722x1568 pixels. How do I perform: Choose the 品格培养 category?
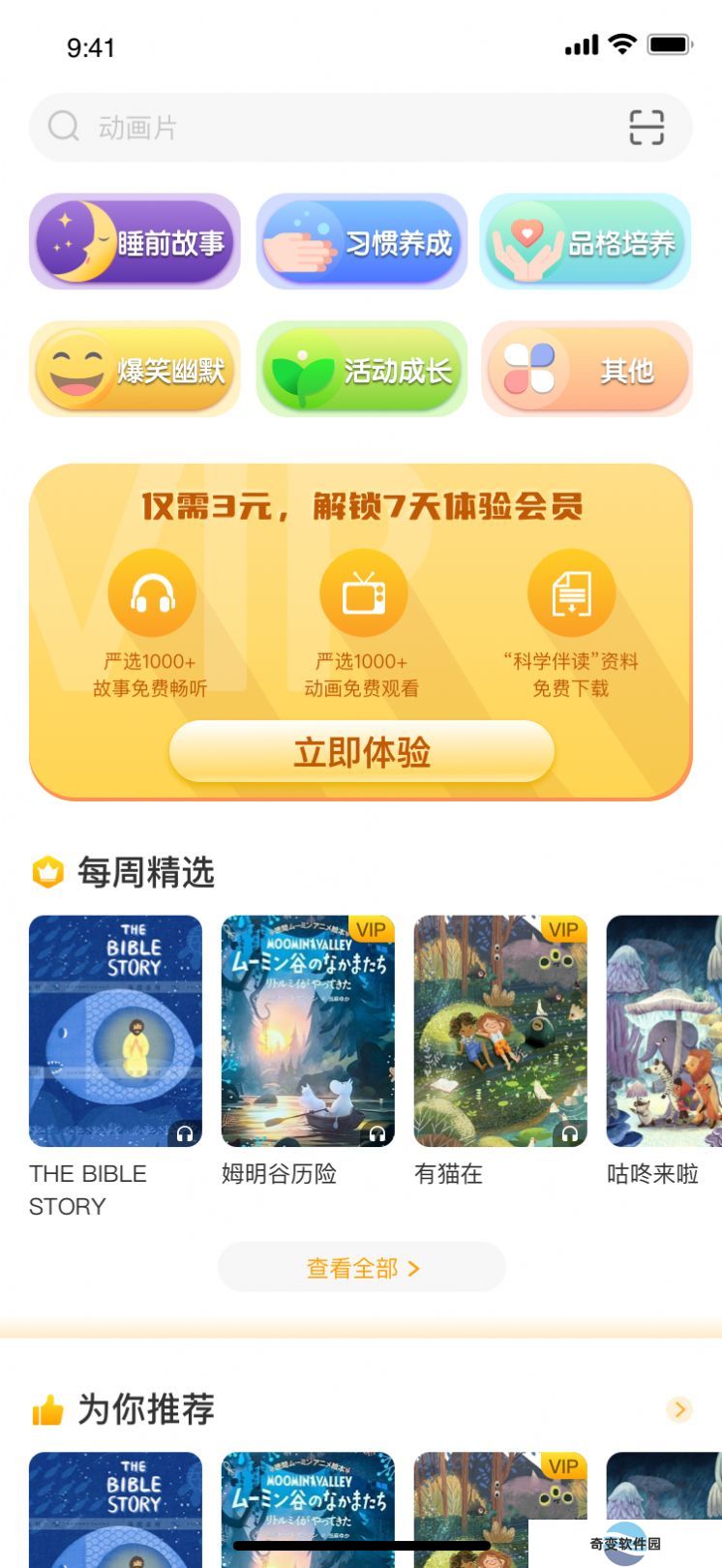pos(586,242)
